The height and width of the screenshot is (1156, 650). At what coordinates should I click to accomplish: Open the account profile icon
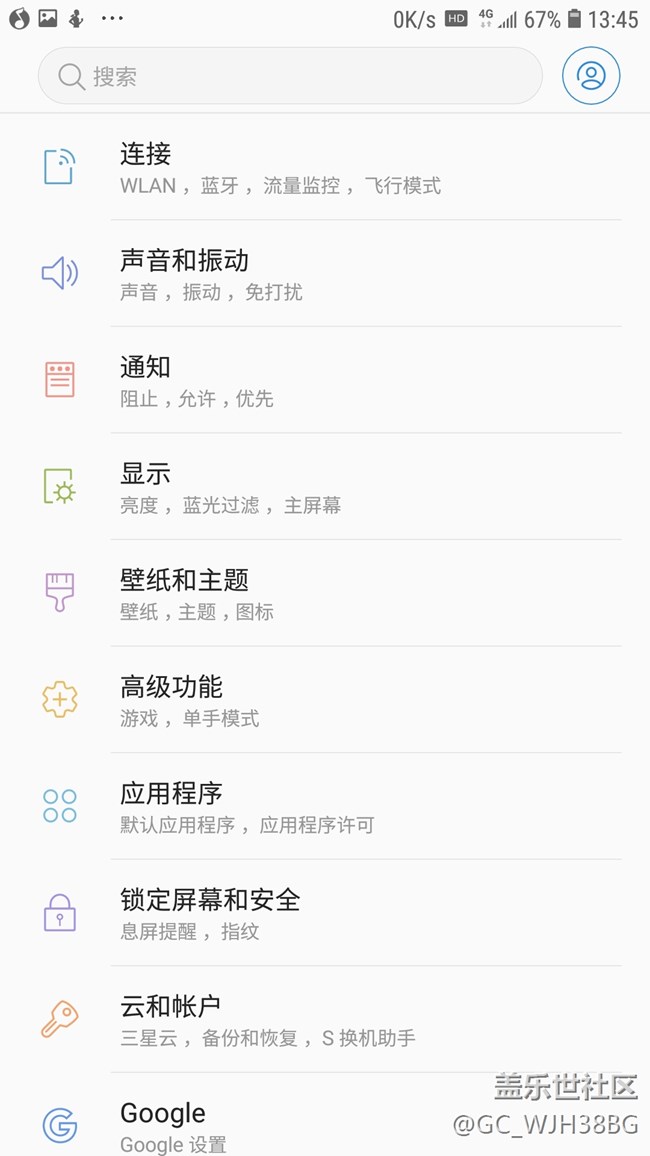coord(591,76)
